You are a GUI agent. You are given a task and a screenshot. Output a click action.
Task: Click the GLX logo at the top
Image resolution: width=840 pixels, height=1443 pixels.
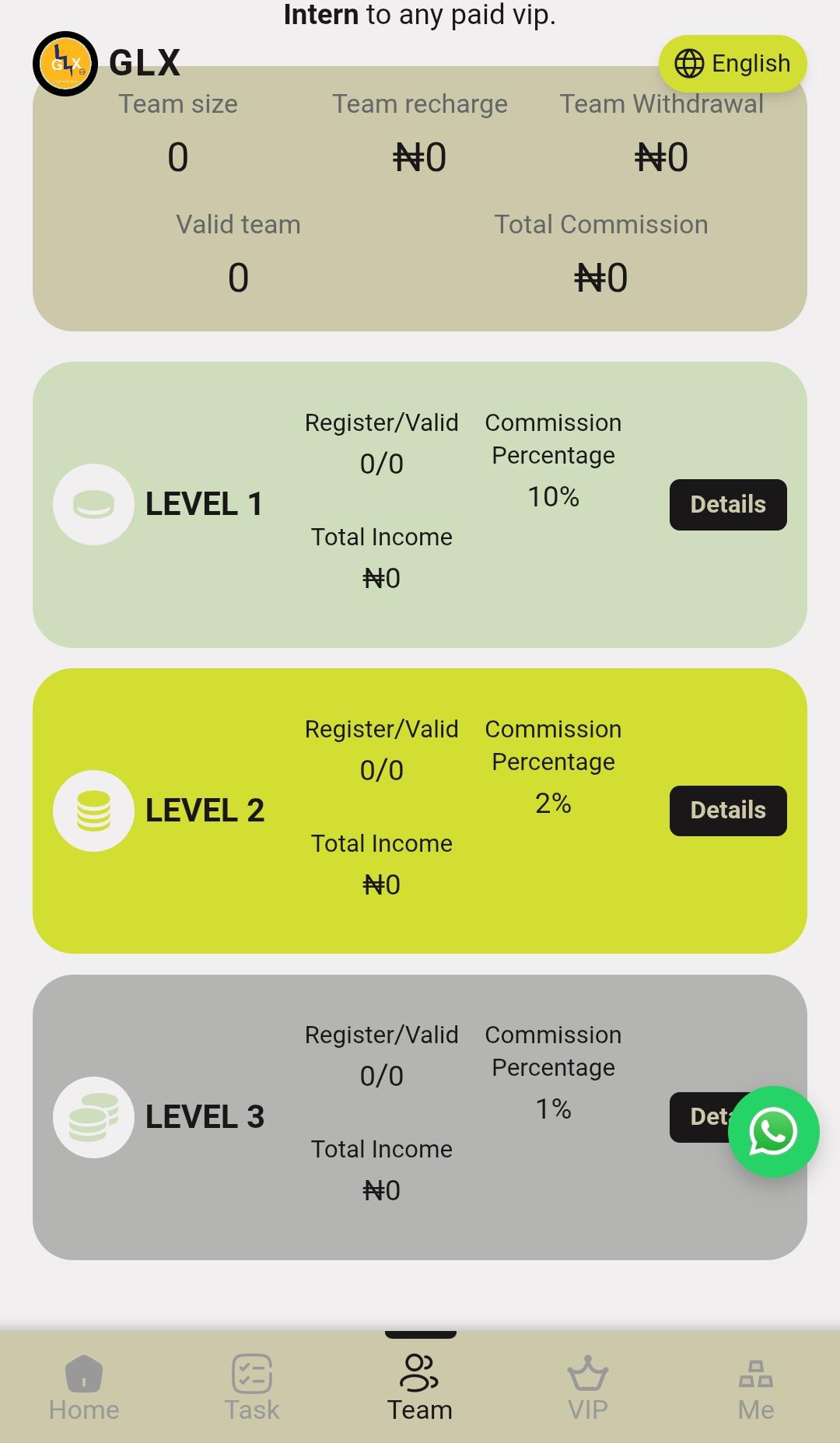click(65, 63)
